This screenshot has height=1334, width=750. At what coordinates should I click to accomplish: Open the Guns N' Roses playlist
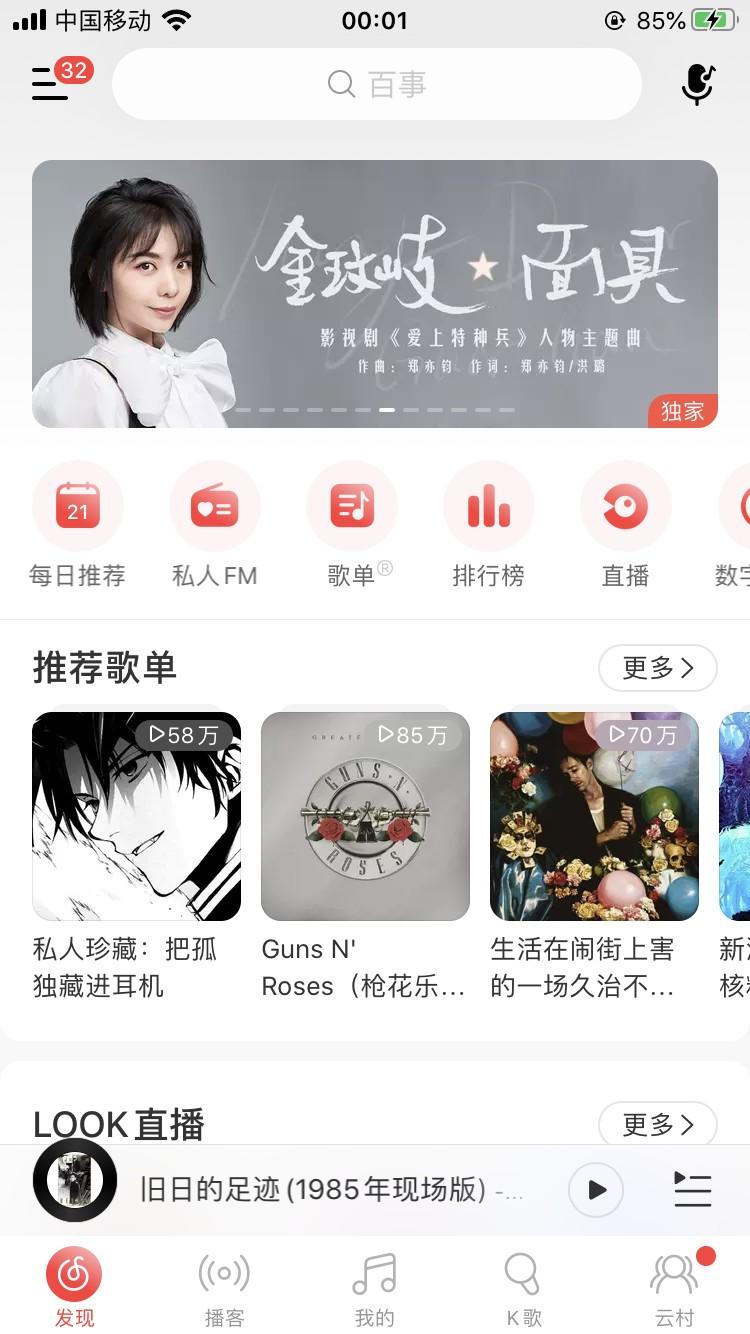click(365, 856)
